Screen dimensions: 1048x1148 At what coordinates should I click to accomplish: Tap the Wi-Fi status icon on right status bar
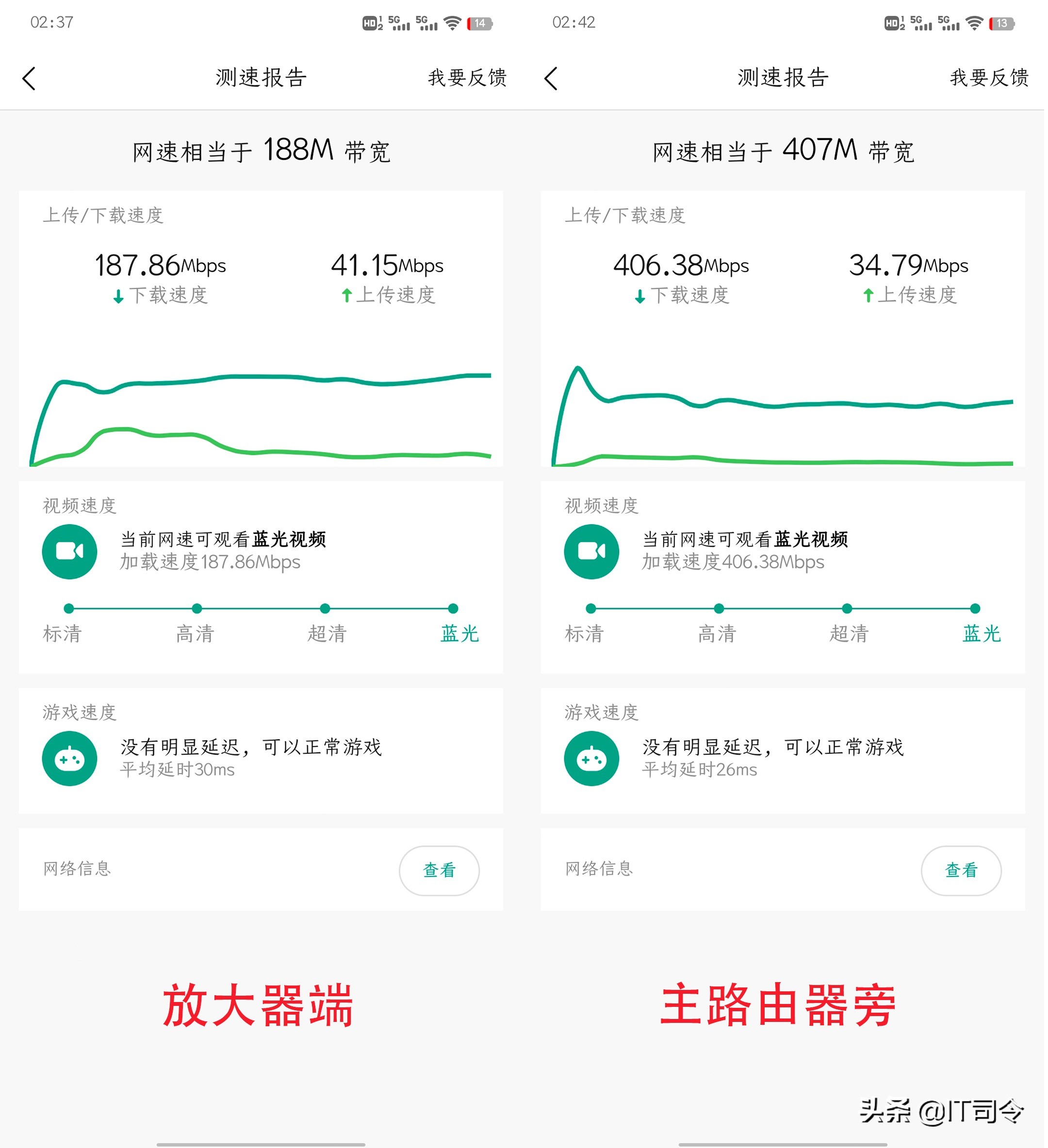click(x=974, y=23)
